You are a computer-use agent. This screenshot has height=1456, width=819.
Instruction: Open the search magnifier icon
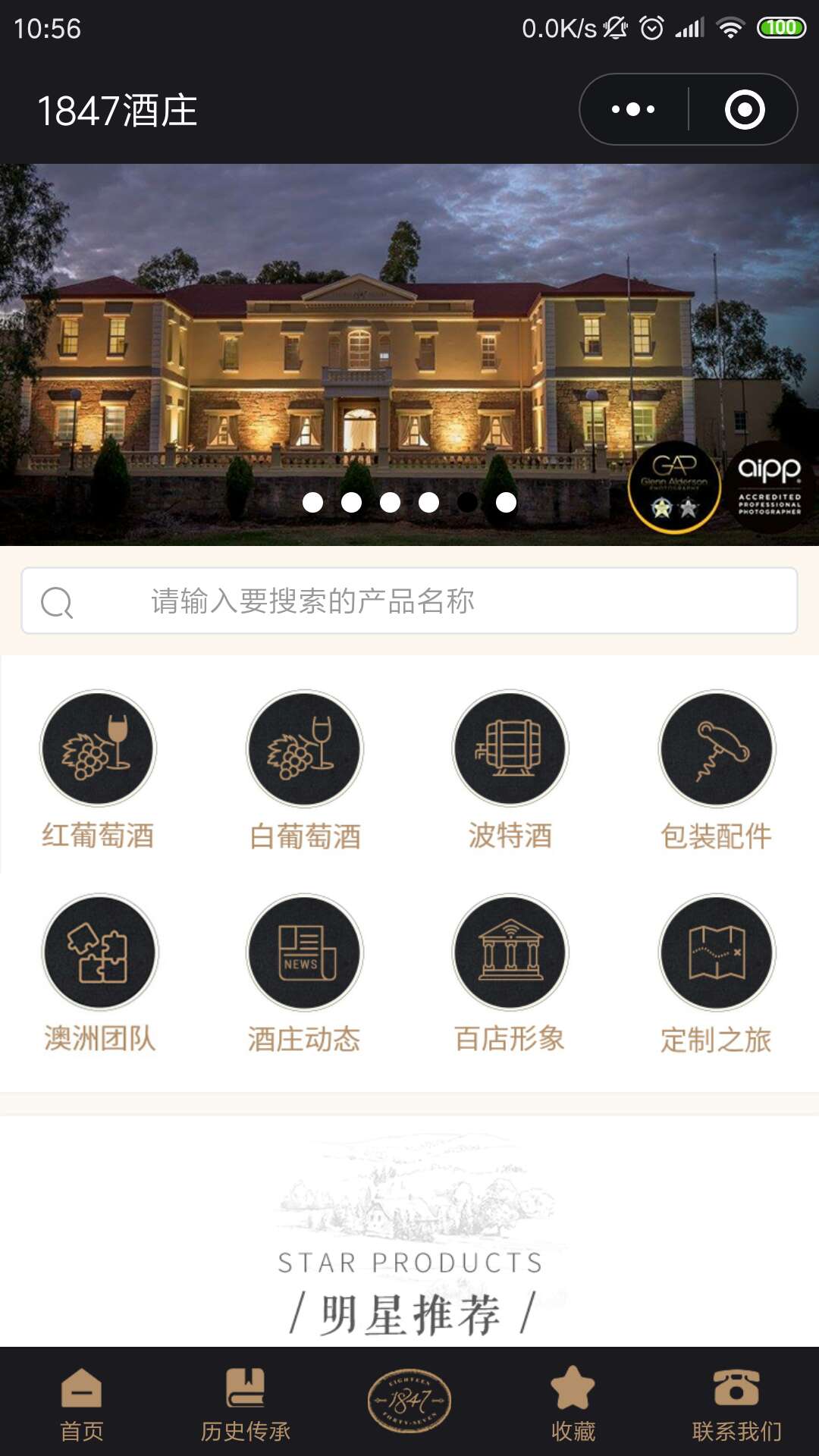58,602
